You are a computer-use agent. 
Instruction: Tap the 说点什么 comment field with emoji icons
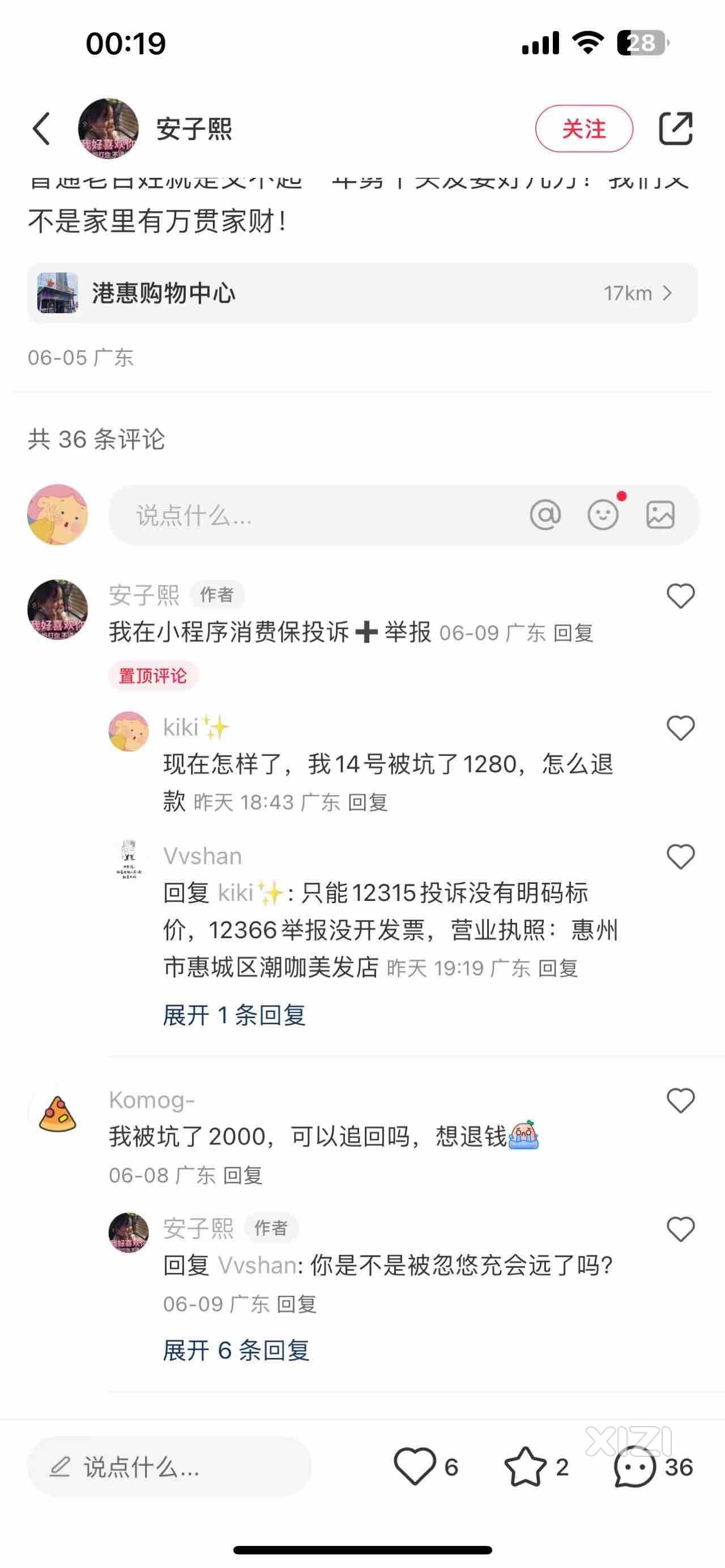(304, 515)
